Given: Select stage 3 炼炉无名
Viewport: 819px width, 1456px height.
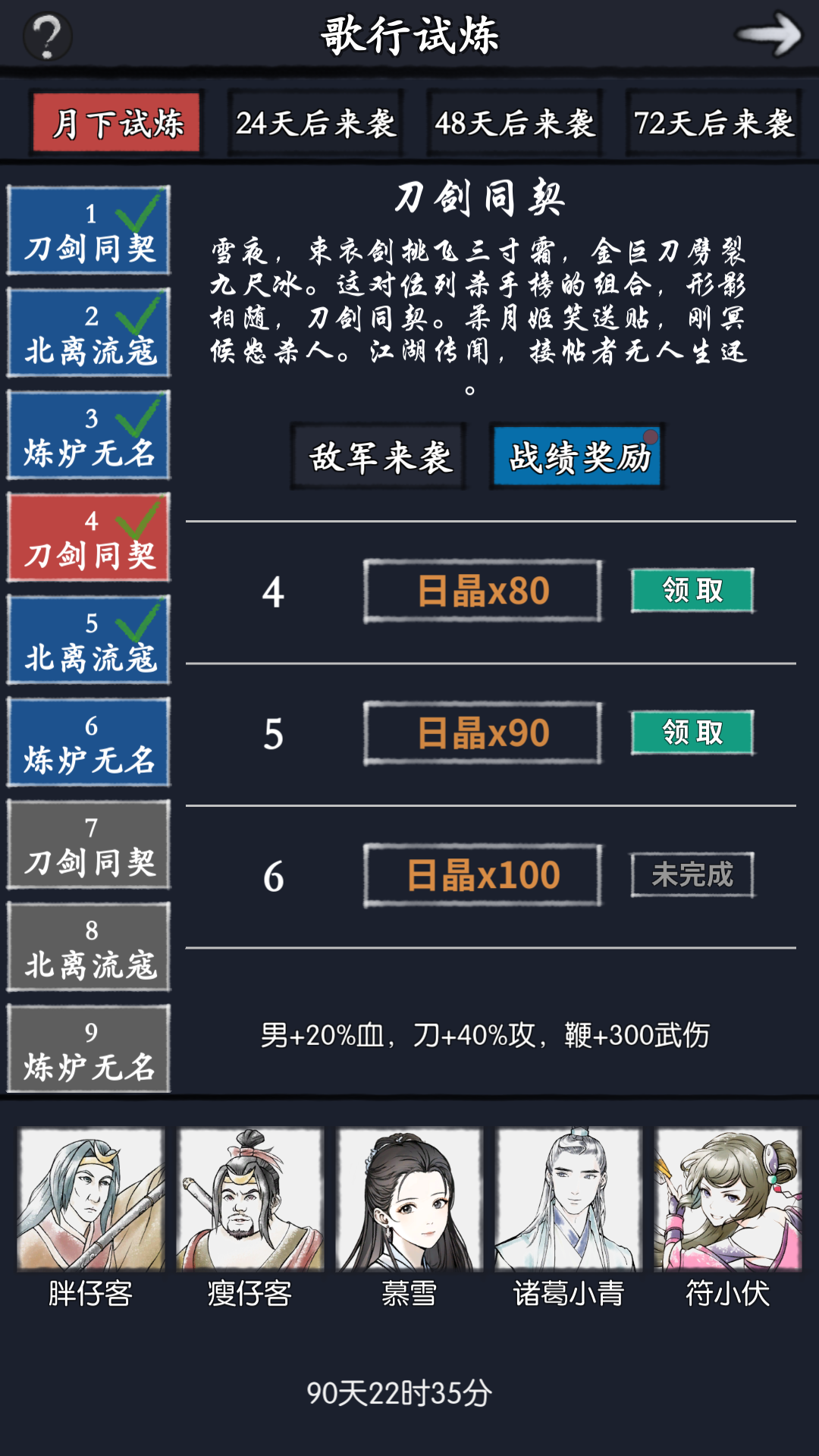Looking at the screenshot, I should pyautogui.click(x=89, y=435).
